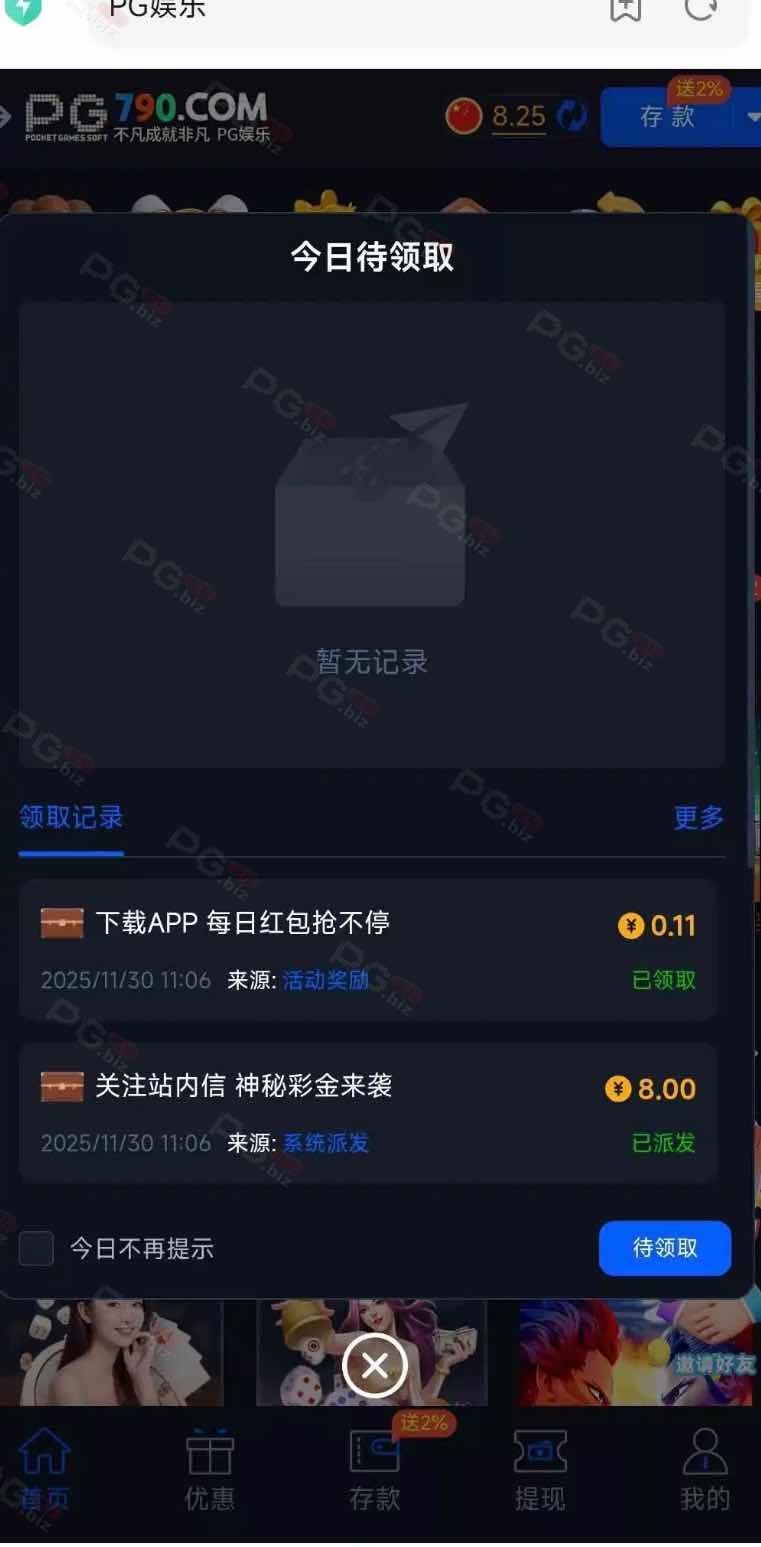
Task: Reload the page from the browser bar
Action: point(701,10)
